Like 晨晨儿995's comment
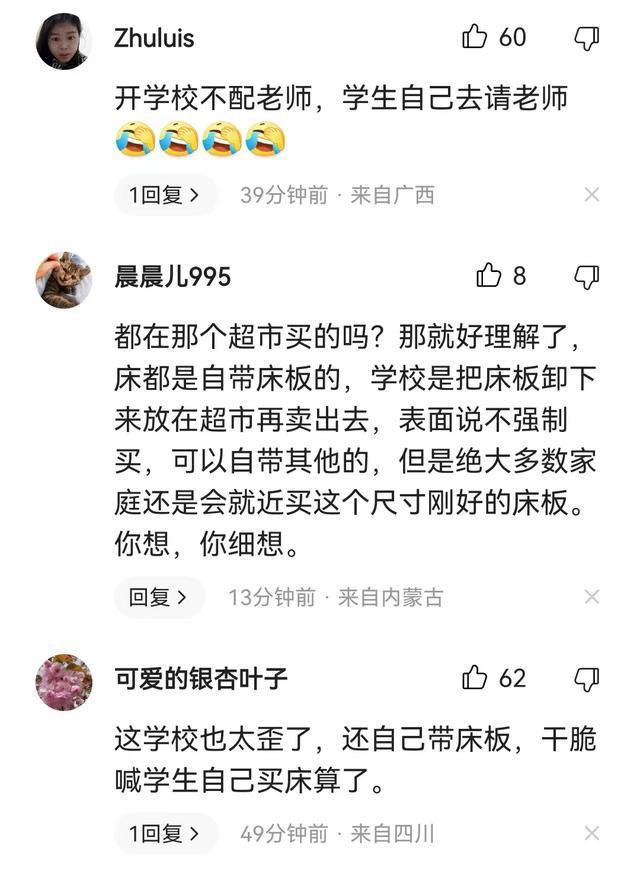The width and height of the screenshot is (640, 871). coord(489,276)
